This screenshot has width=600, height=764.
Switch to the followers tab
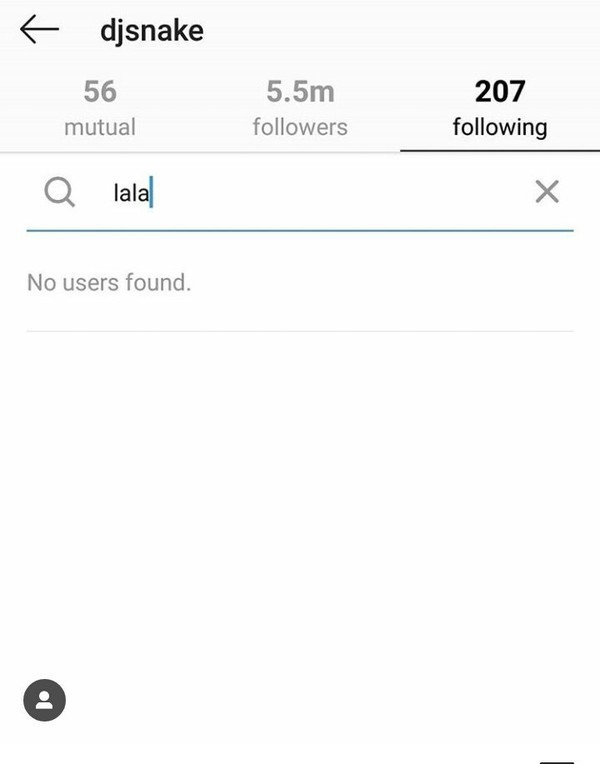(300, 109)
